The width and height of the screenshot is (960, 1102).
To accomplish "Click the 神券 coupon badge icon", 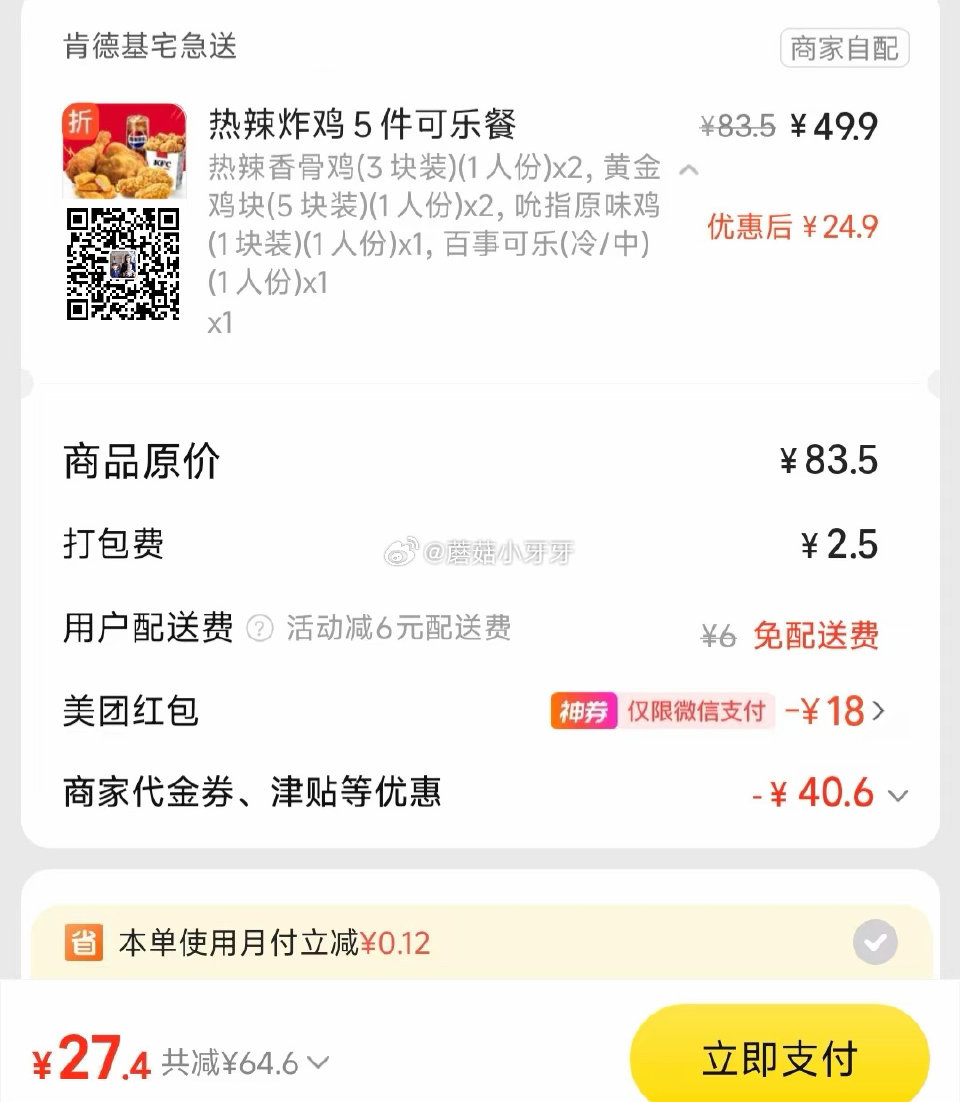I will coord(583,711).
